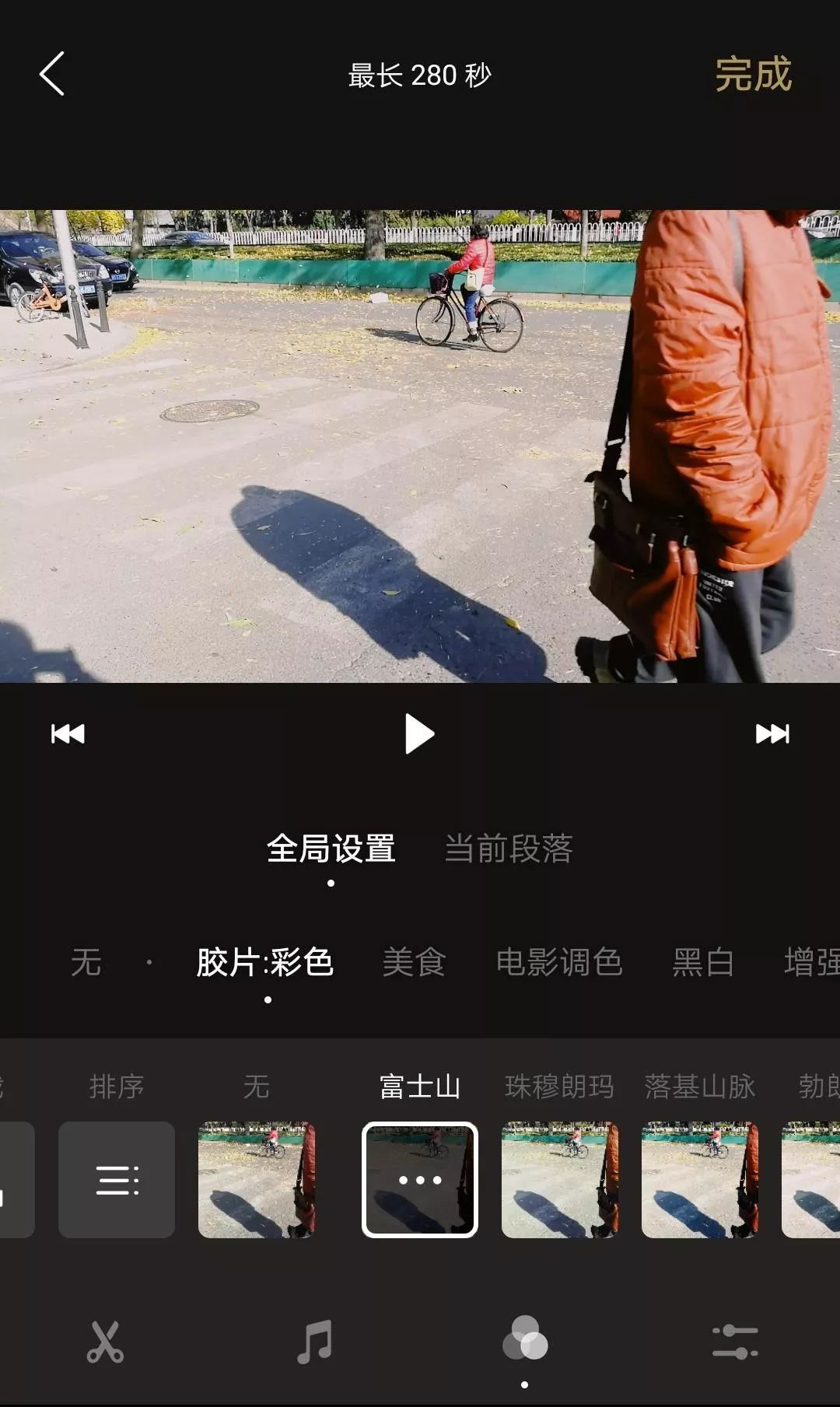
Task: Select the 落基山脉 filter thumbnail
Action: pos(699,1179)
